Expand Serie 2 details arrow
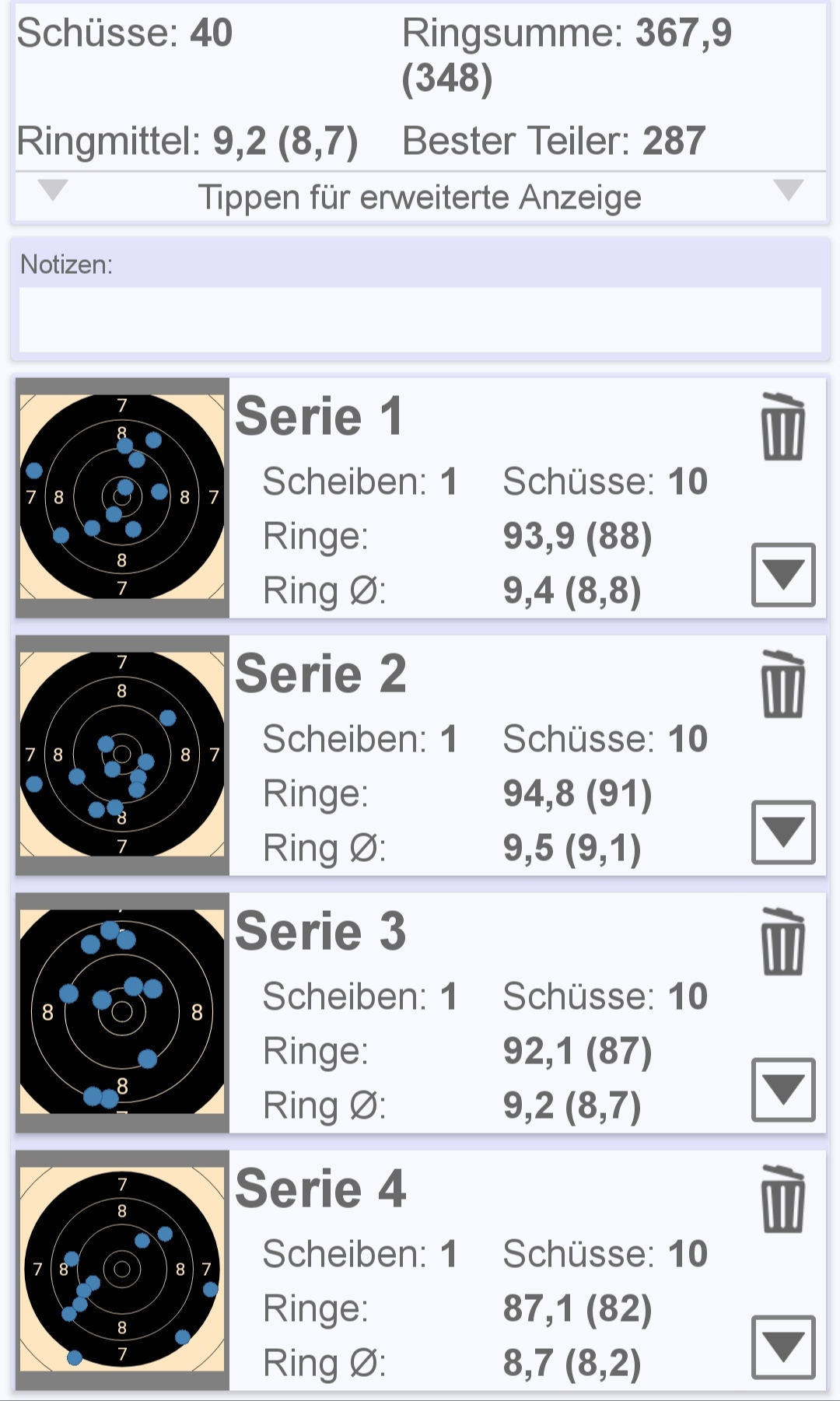Screen dimensions: 840x1401 click(782, 832)
